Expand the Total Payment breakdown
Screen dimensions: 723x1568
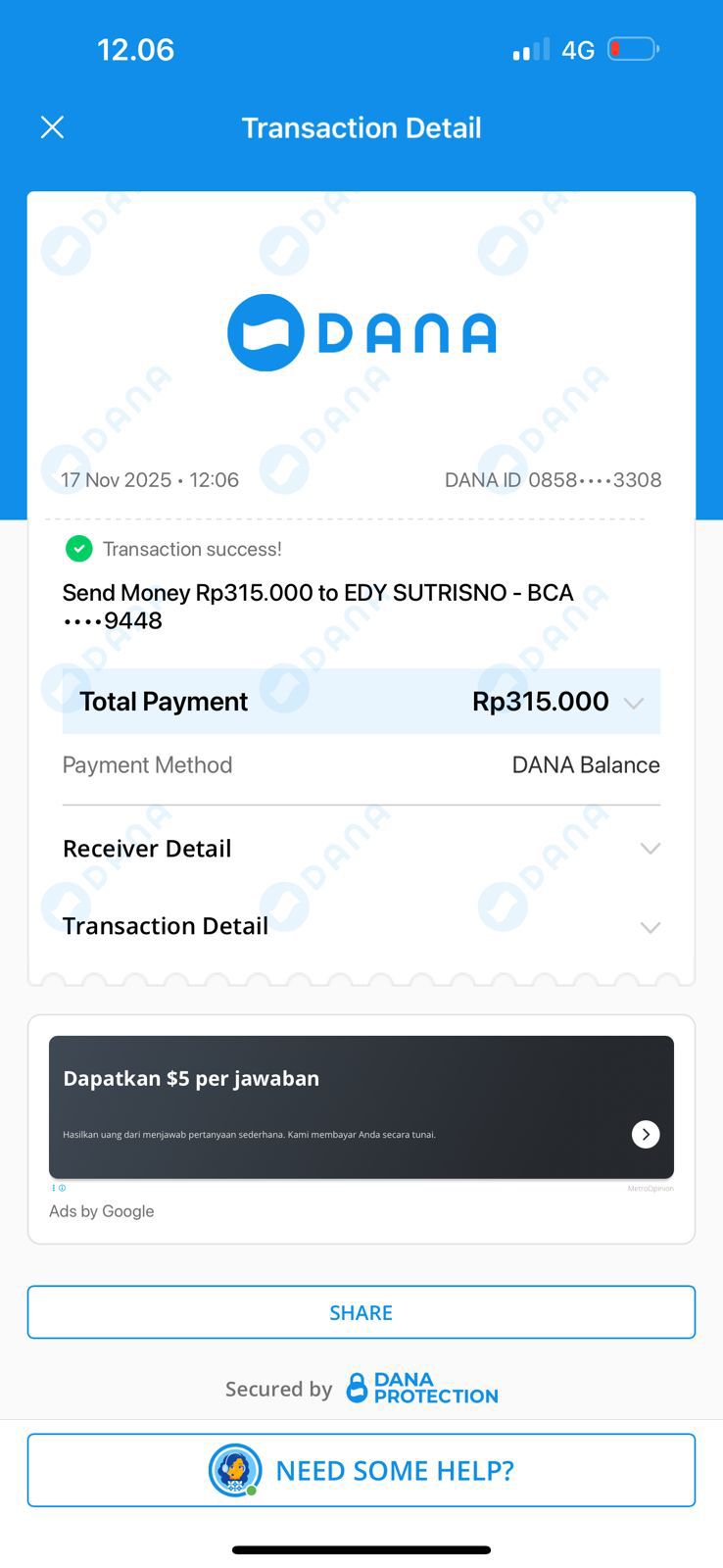point(634,703)
